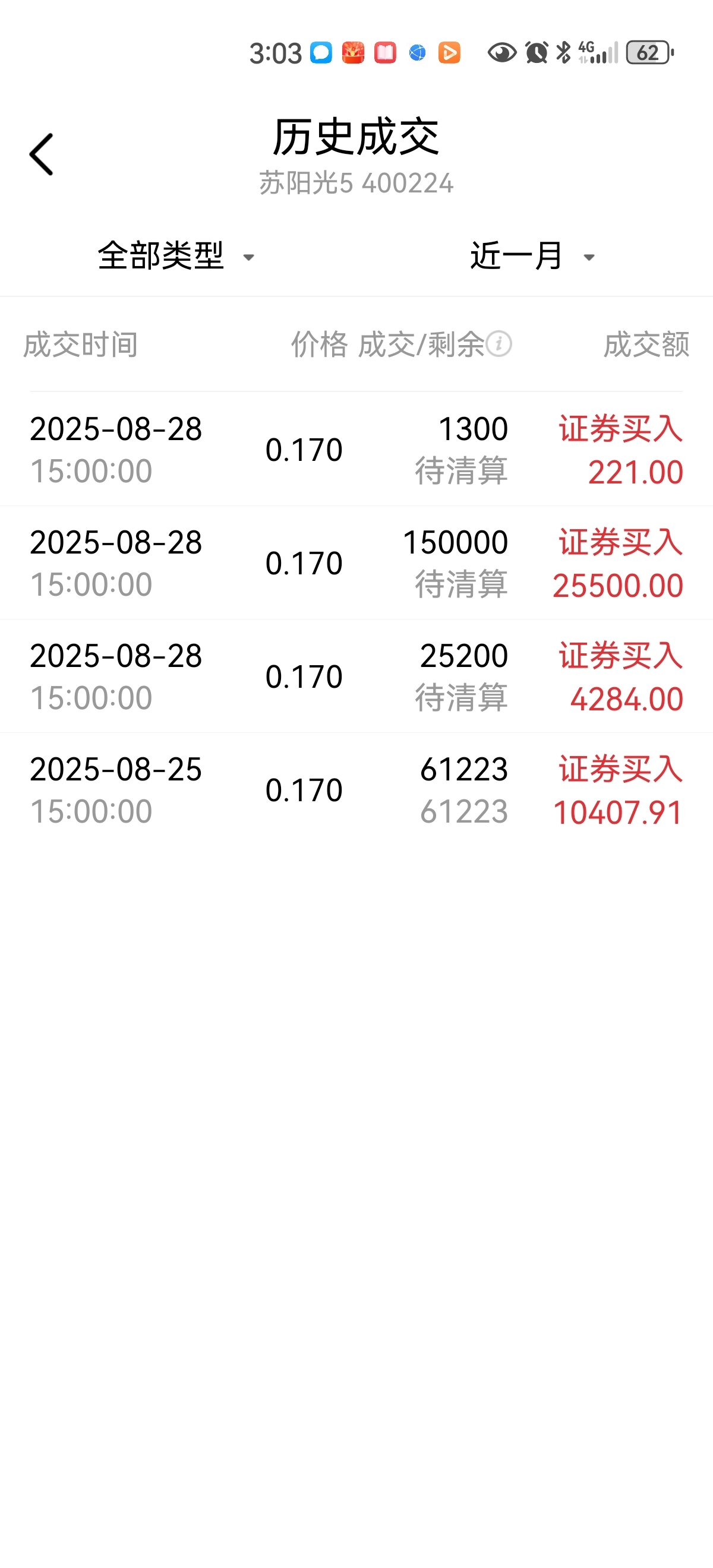Viewport: 713px width, 1568px height.
Task: Open the 1300-share trade record from 2025-08-28
Action: tap(356, 449)
